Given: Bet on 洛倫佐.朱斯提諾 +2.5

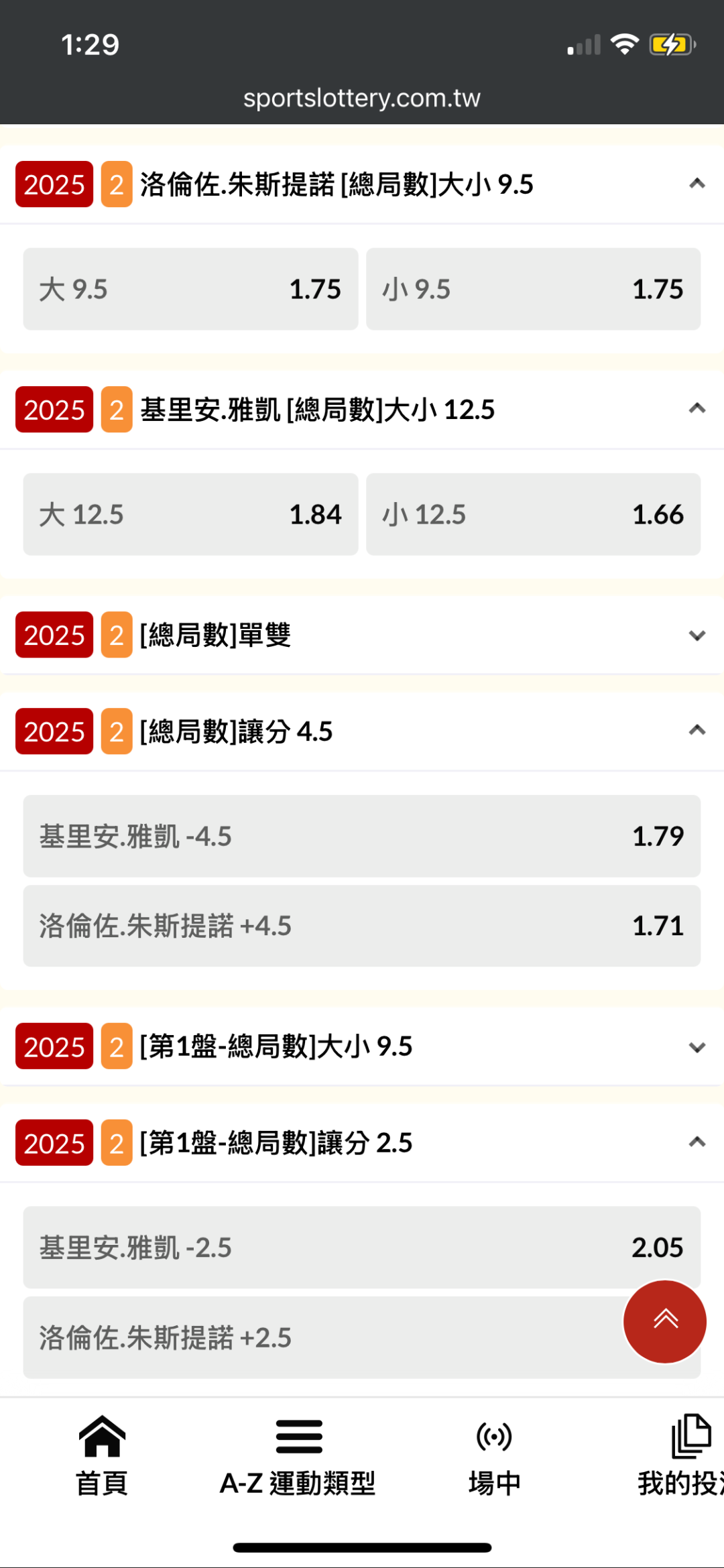Looking at the screenshot, I should click(x=322, y=1338).
